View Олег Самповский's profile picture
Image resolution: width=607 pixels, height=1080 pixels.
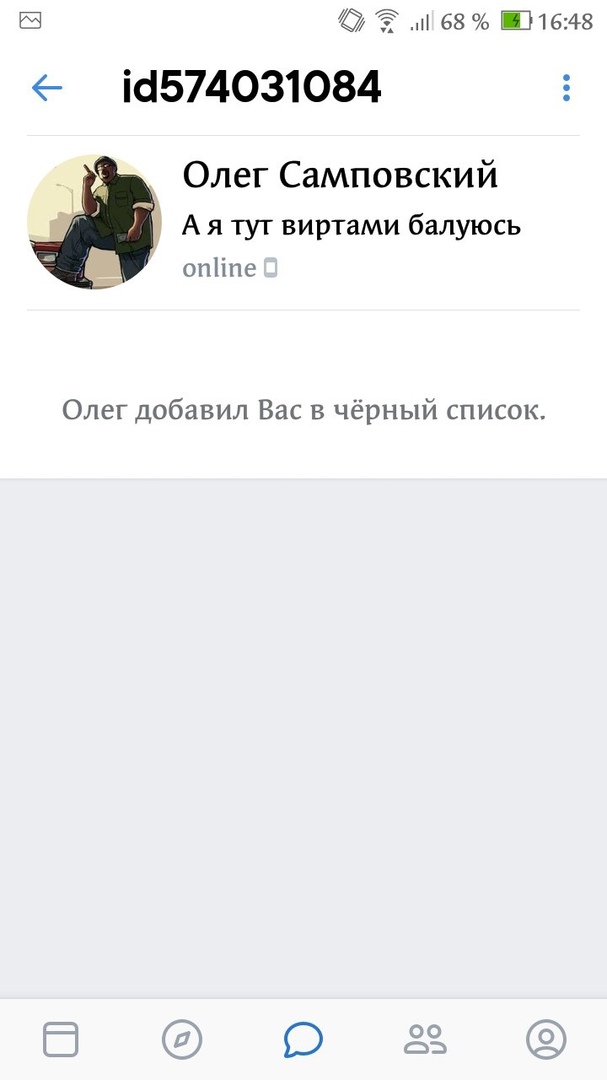click(x=94, y=222)
